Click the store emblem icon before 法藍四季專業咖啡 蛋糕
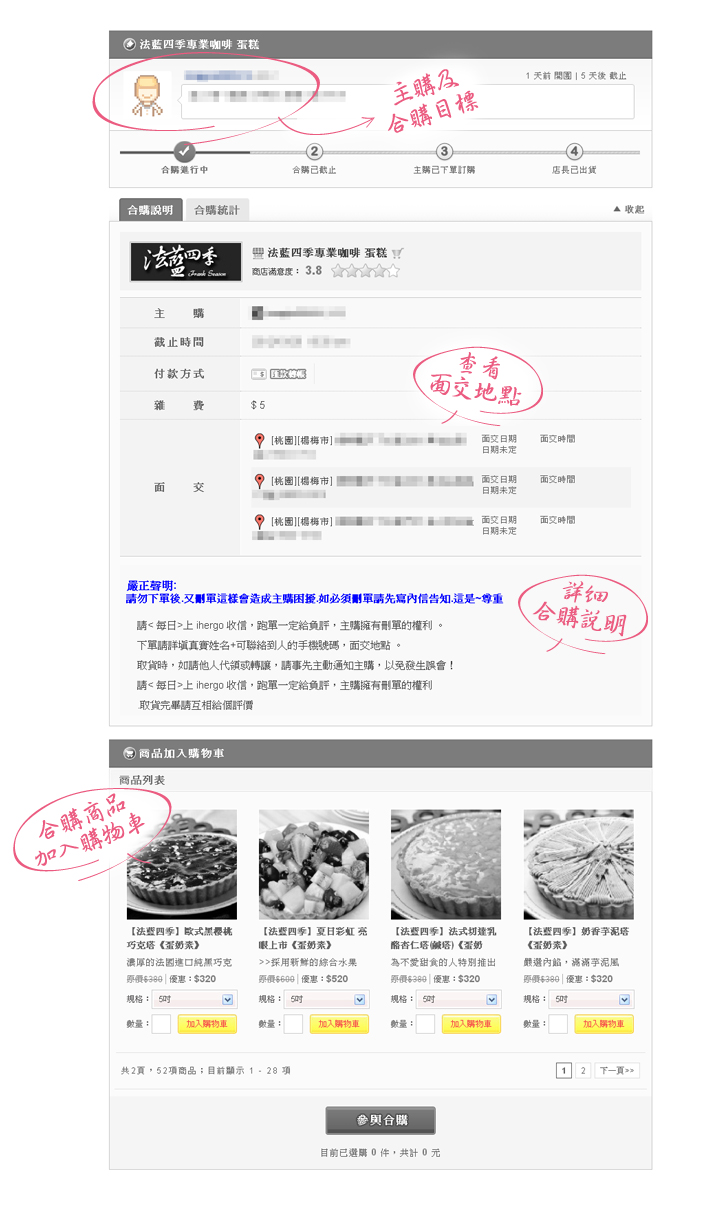 pos(260,253)
